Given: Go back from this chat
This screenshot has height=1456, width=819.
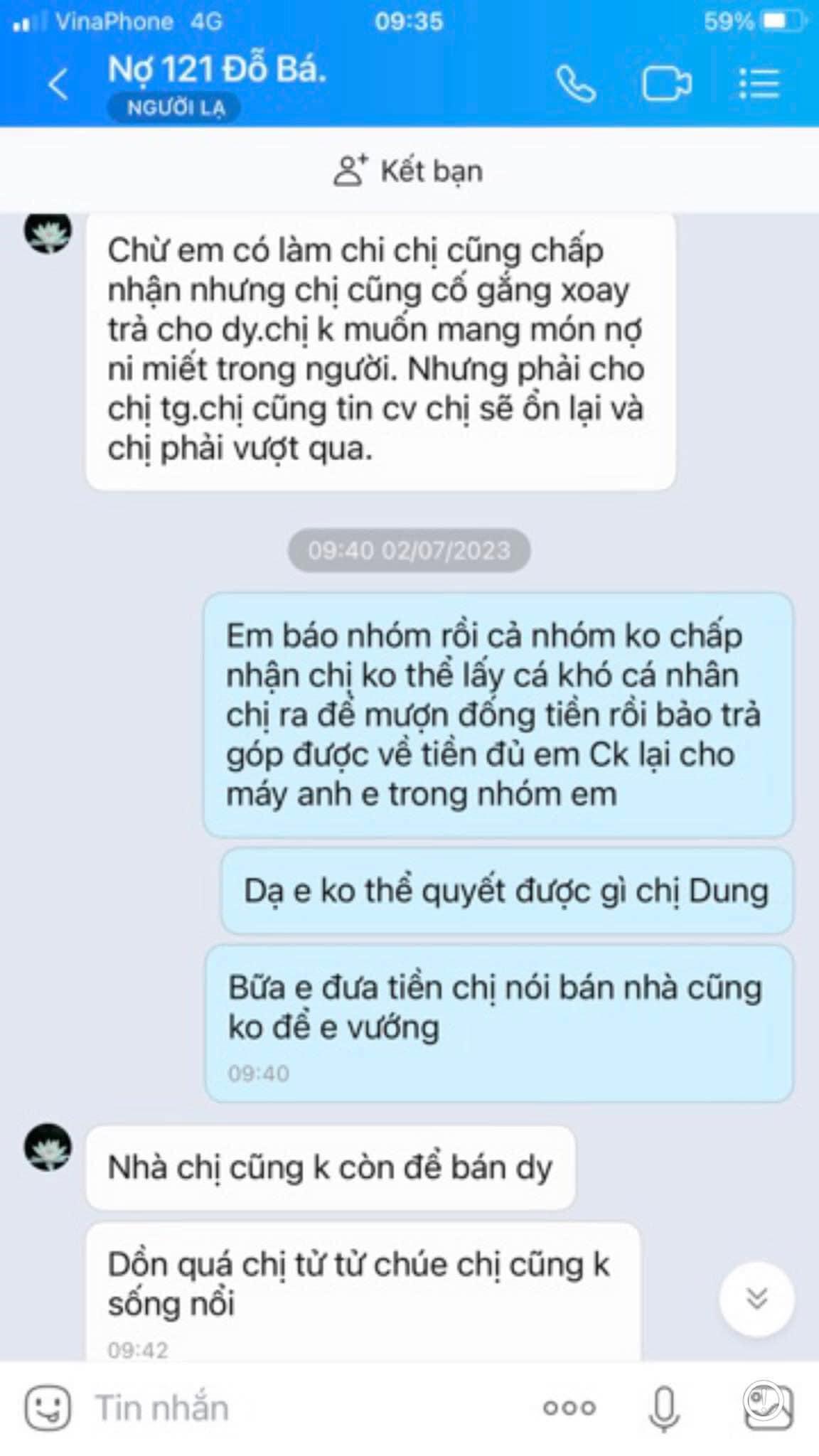Looking at the screenshot, I should [x=58, y=85].
